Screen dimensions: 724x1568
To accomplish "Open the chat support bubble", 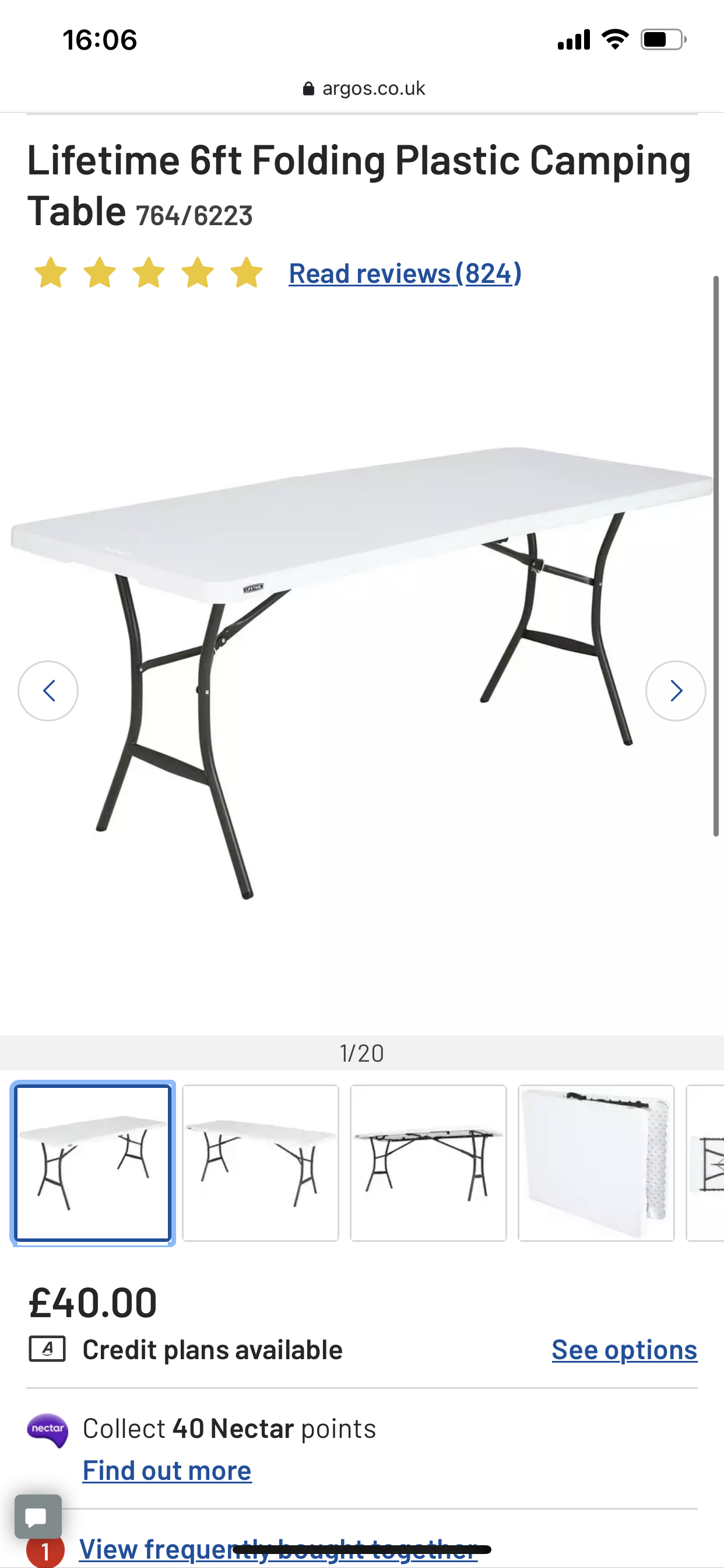I will tap(38, 1516).
